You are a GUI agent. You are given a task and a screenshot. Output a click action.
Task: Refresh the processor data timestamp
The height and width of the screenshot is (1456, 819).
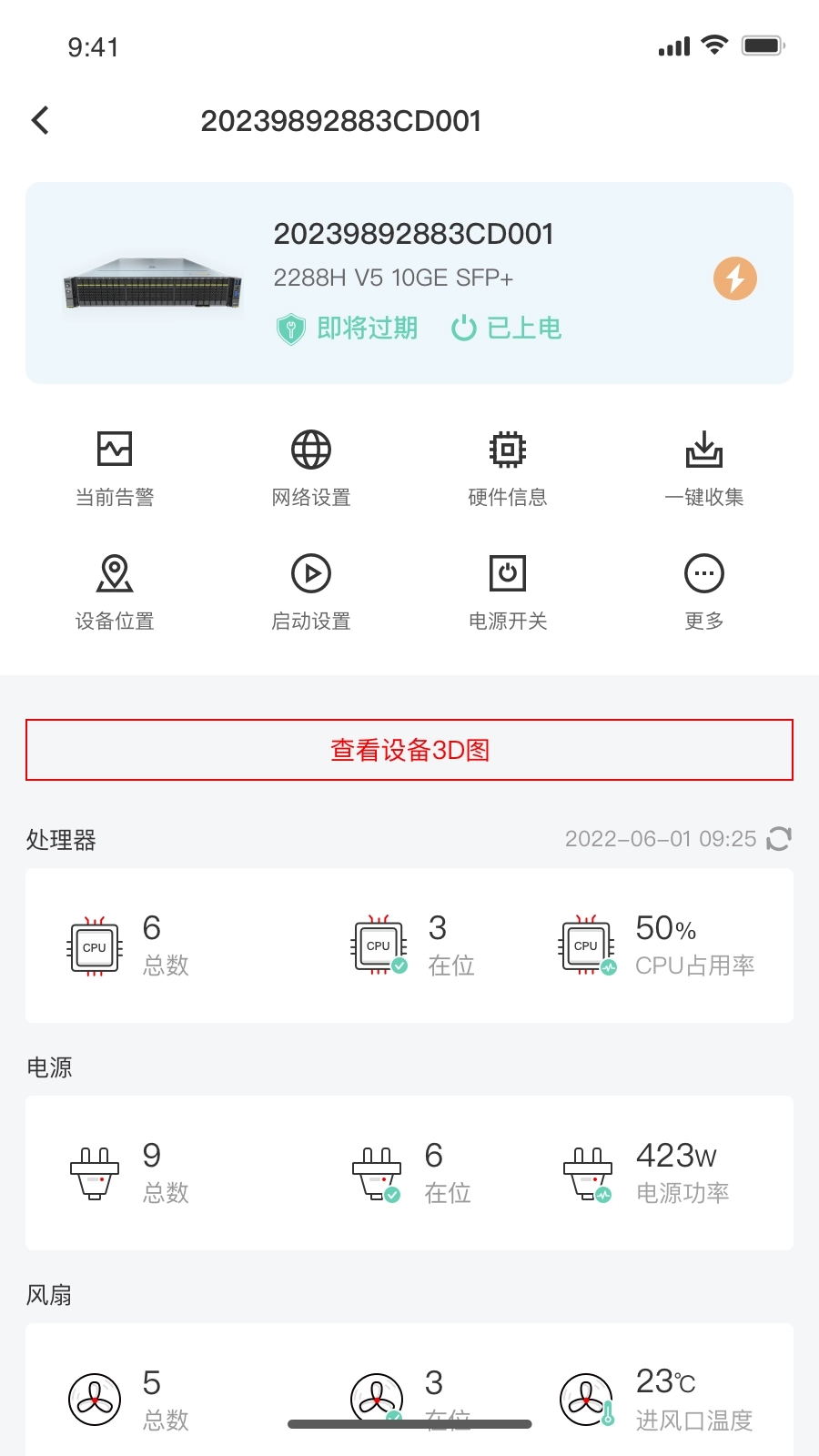779,838
